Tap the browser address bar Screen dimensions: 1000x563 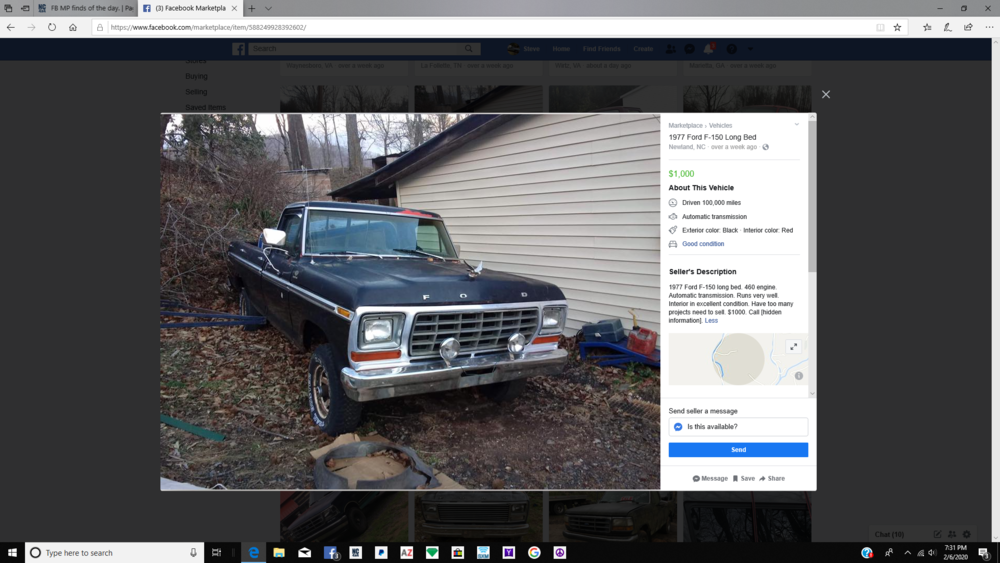coord(480,27)
